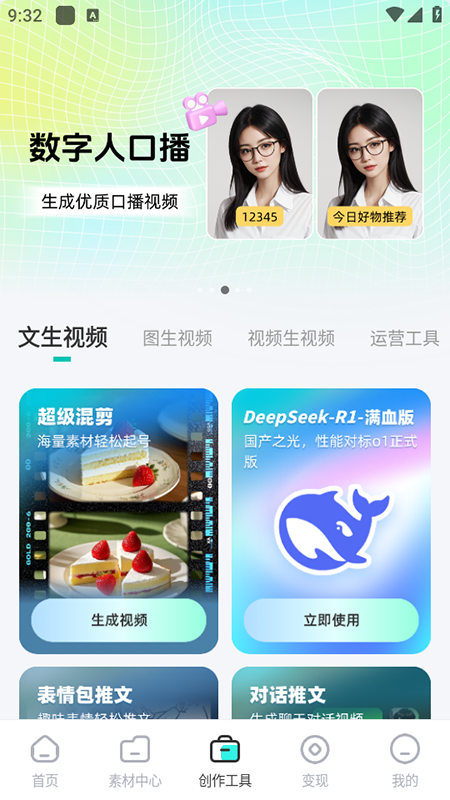
Task: Switch to the 变现 tab
Action: click(315, 761)
